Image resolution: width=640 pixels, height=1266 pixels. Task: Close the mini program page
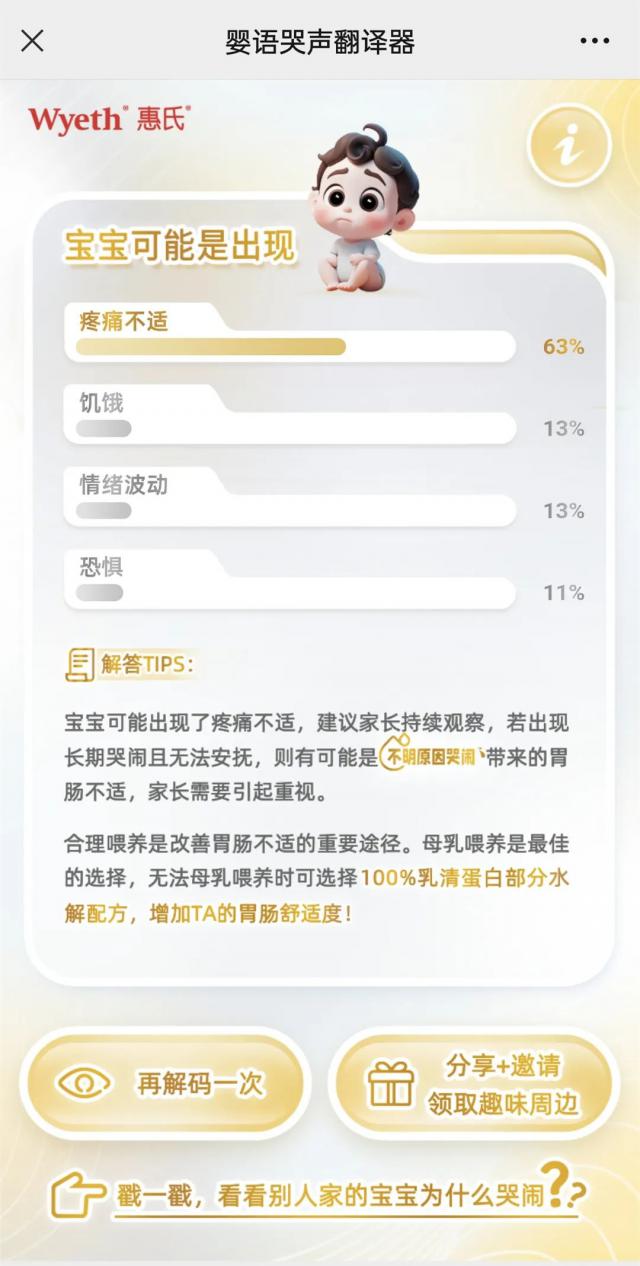point(33,41)
